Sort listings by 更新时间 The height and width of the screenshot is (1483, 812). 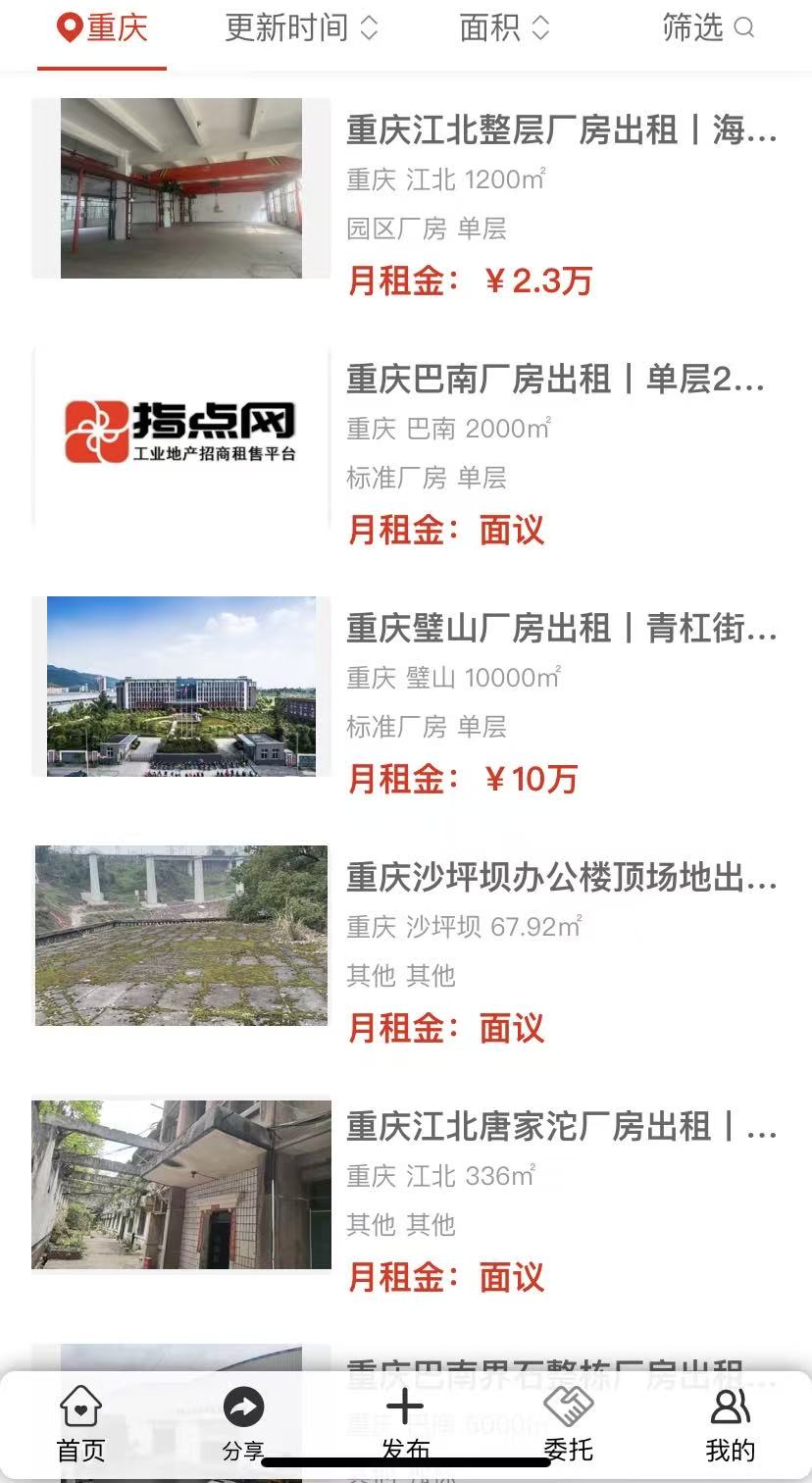point(301,28)
